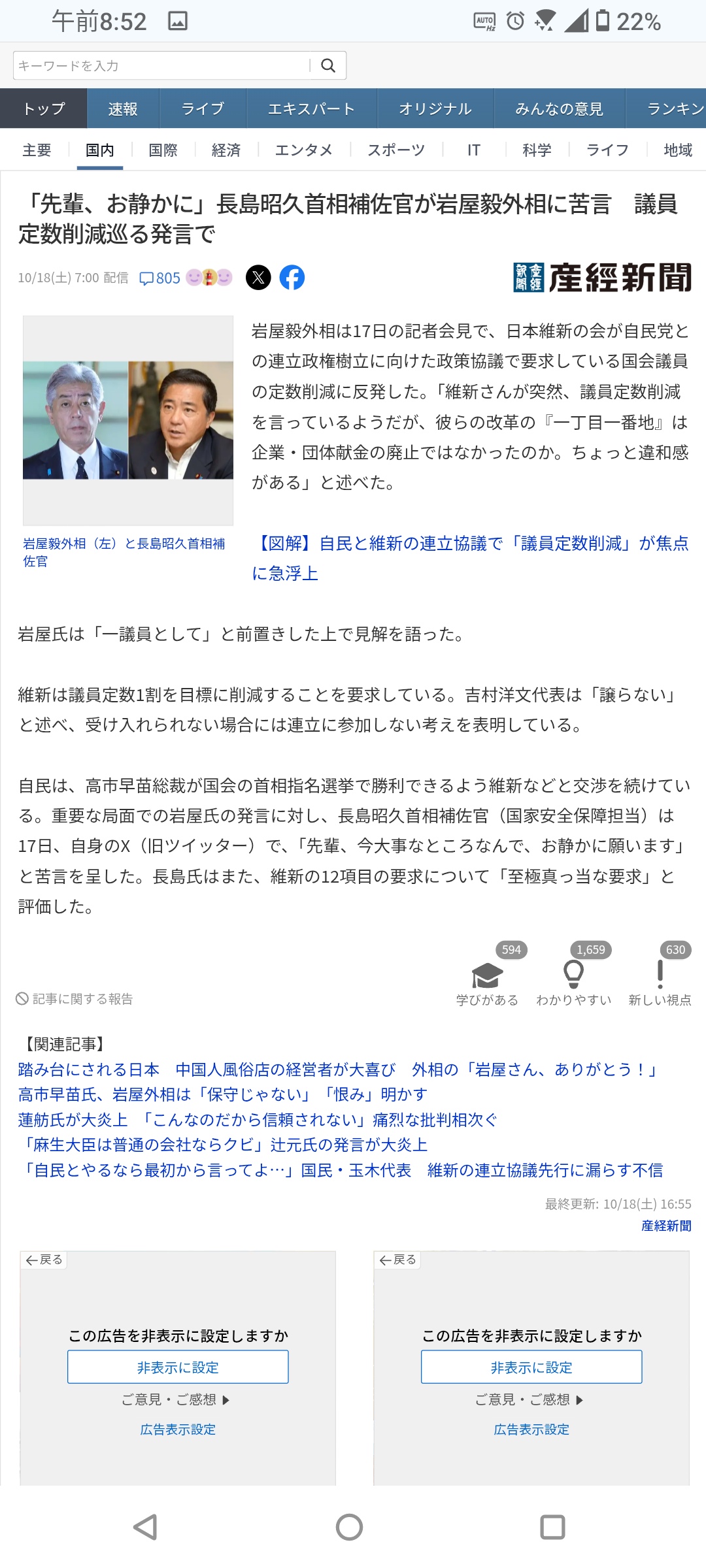Select the みんなの意見 tab
This screenshot has width=706, height=1568.
559,109
